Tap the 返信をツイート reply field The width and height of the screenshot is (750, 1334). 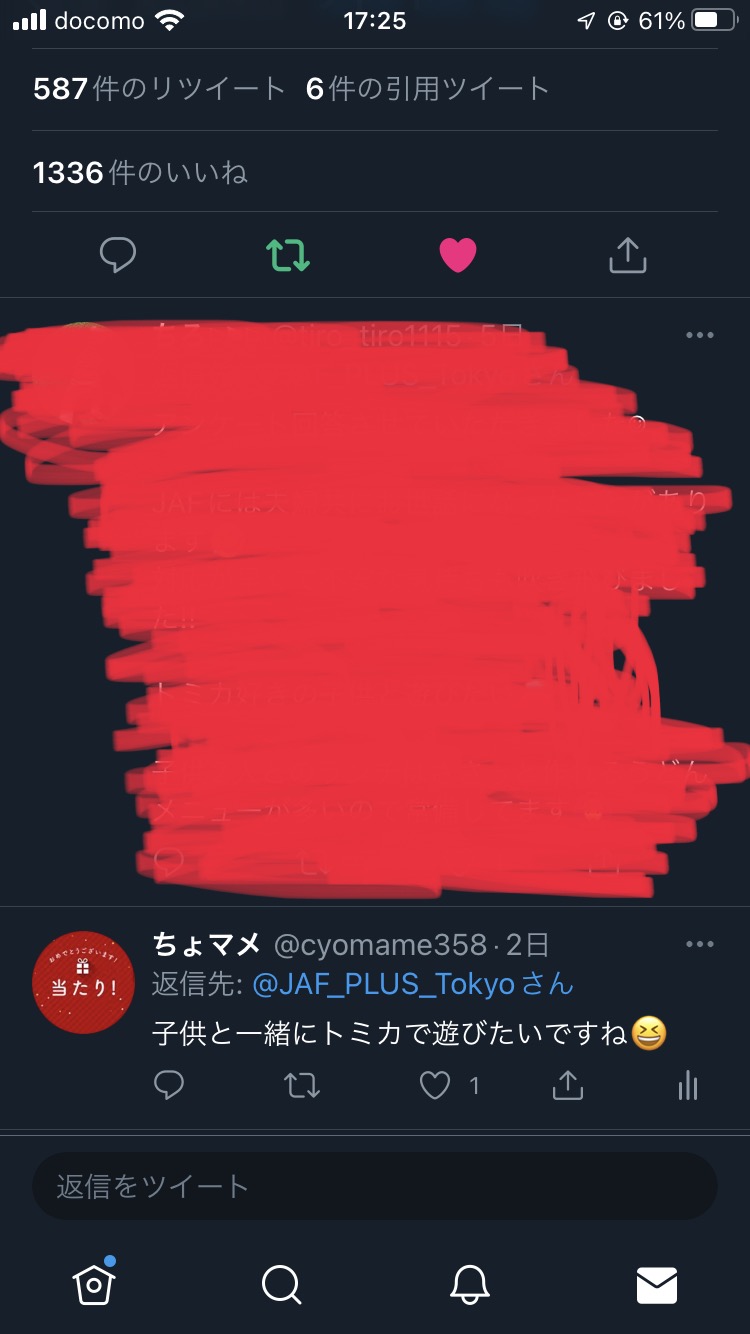pyautogui.click(x=375, y=1186)
